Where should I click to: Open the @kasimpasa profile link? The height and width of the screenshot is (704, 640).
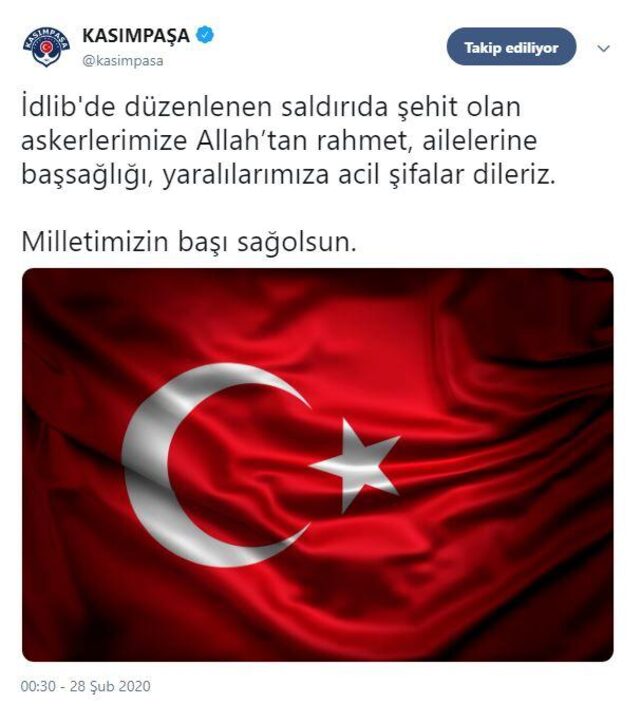123,60
